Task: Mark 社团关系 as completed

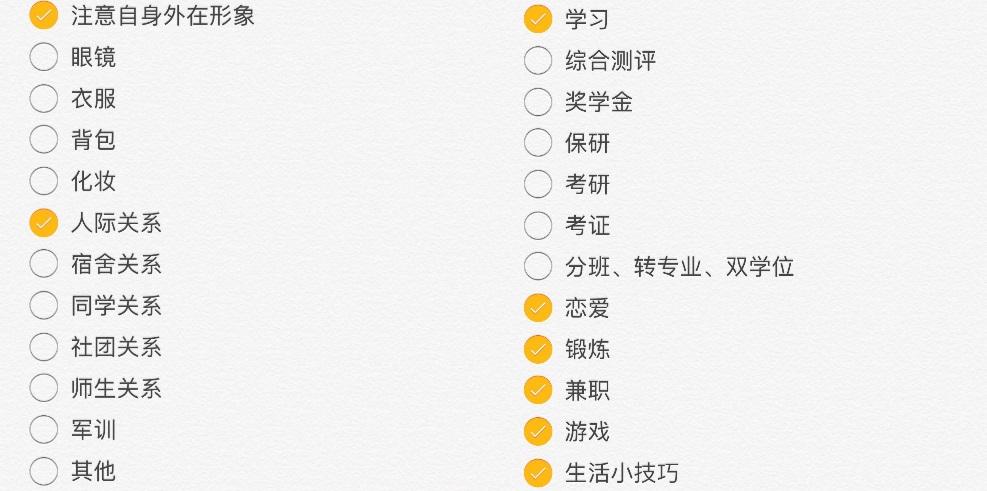Action: point(44,347)
